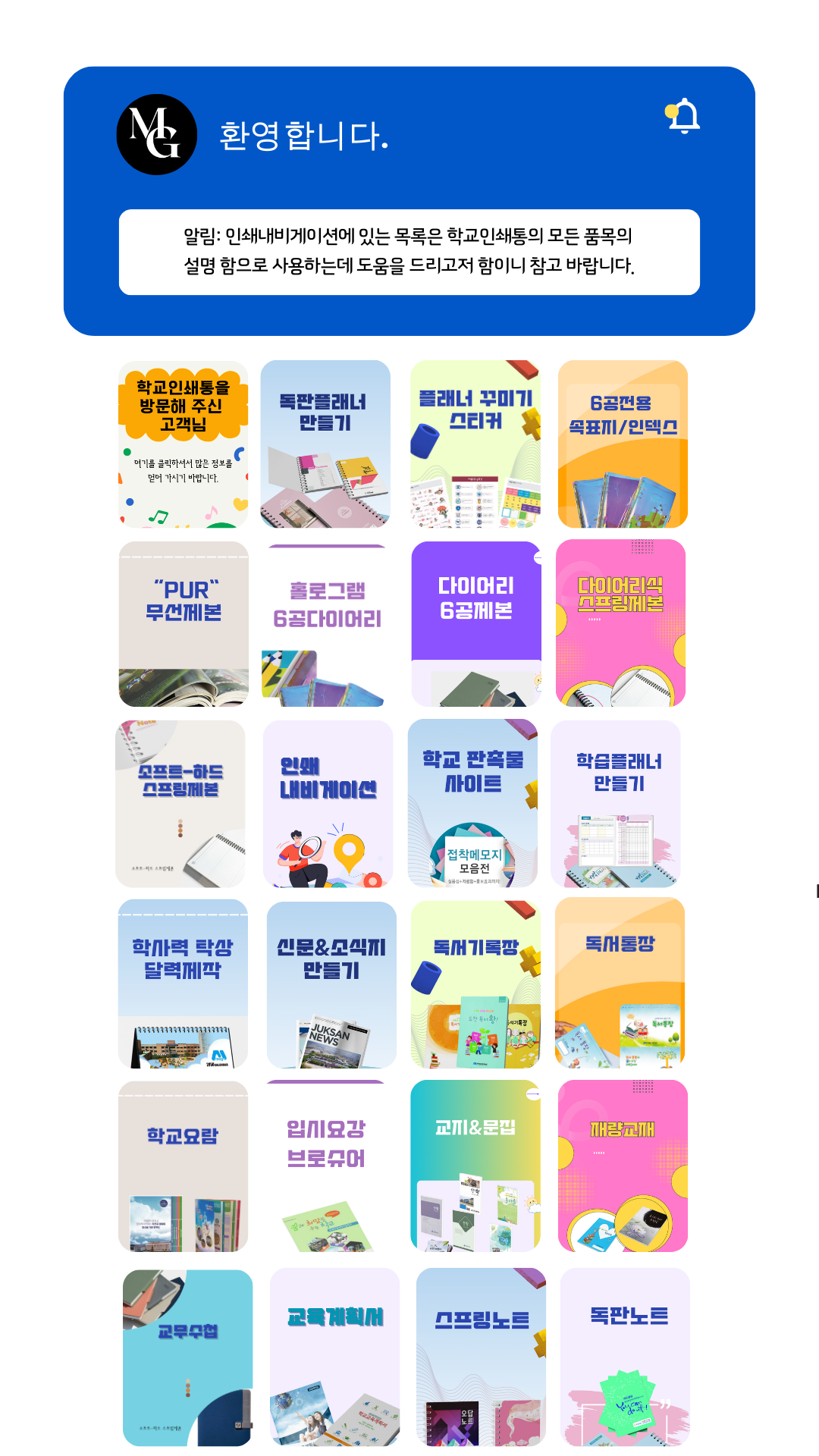Screen dimensions: 819x1456
Task: Select 6공전용 속표지/인덱스 card
Action: (x=623, y=444)
